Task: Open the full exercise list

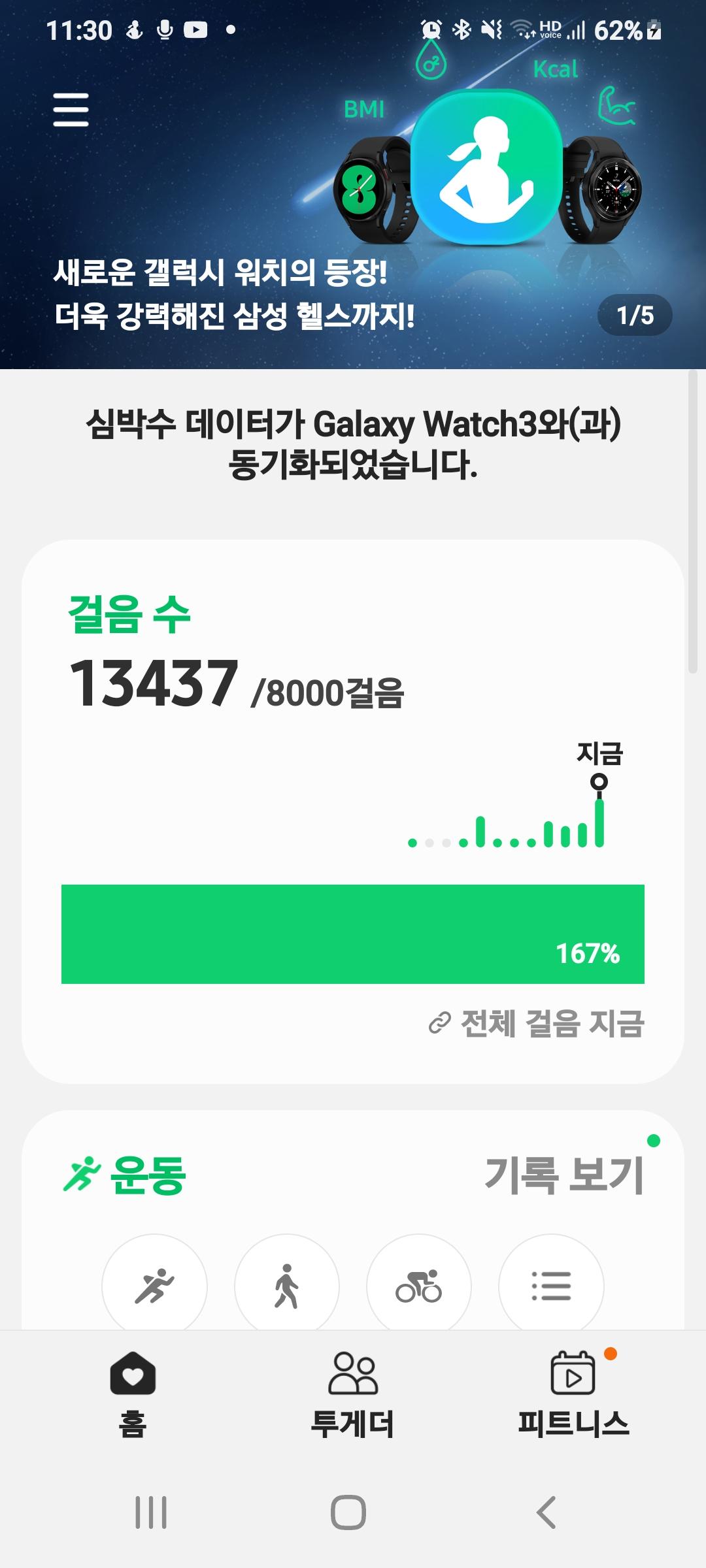Action: coord(551,1286)
